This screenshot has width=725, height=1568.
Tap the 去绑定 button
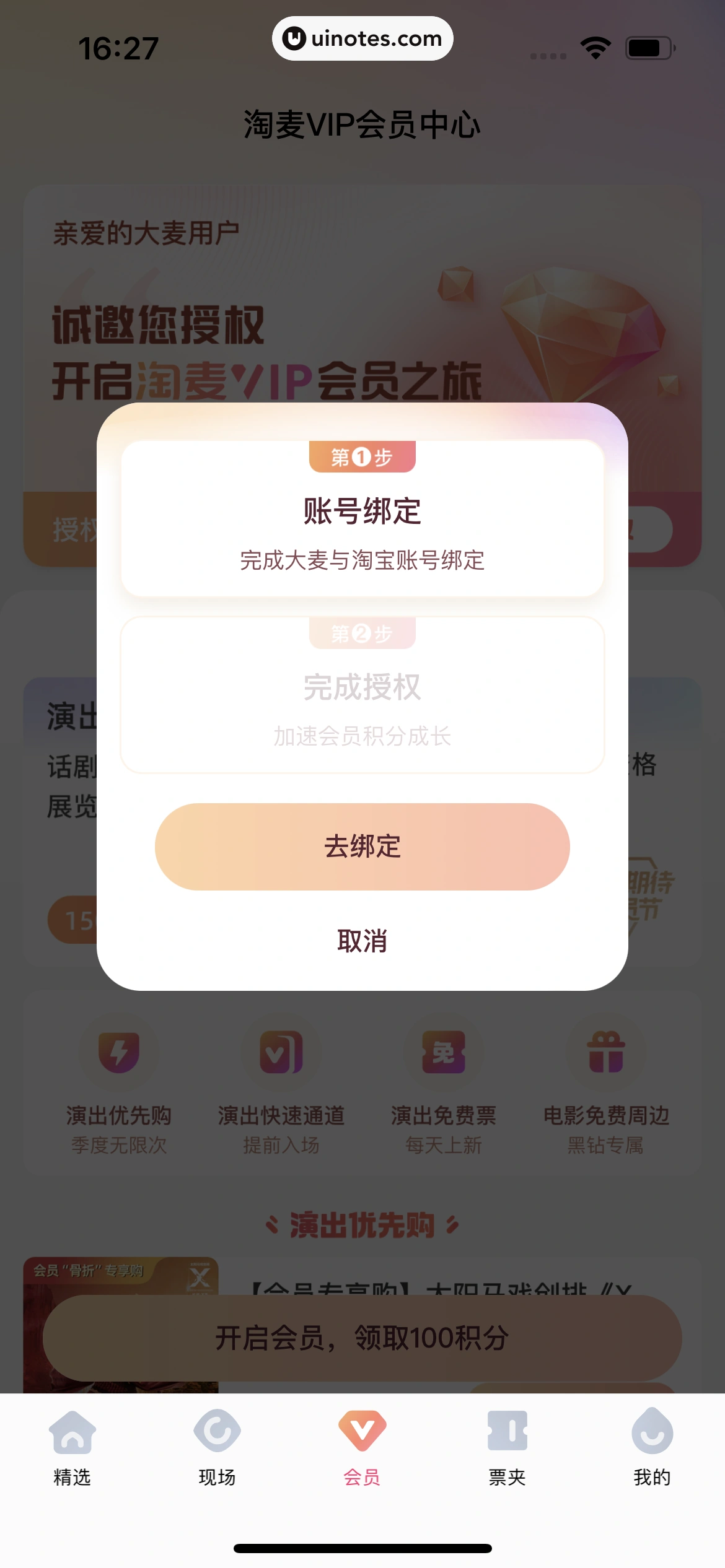(362, 847)
